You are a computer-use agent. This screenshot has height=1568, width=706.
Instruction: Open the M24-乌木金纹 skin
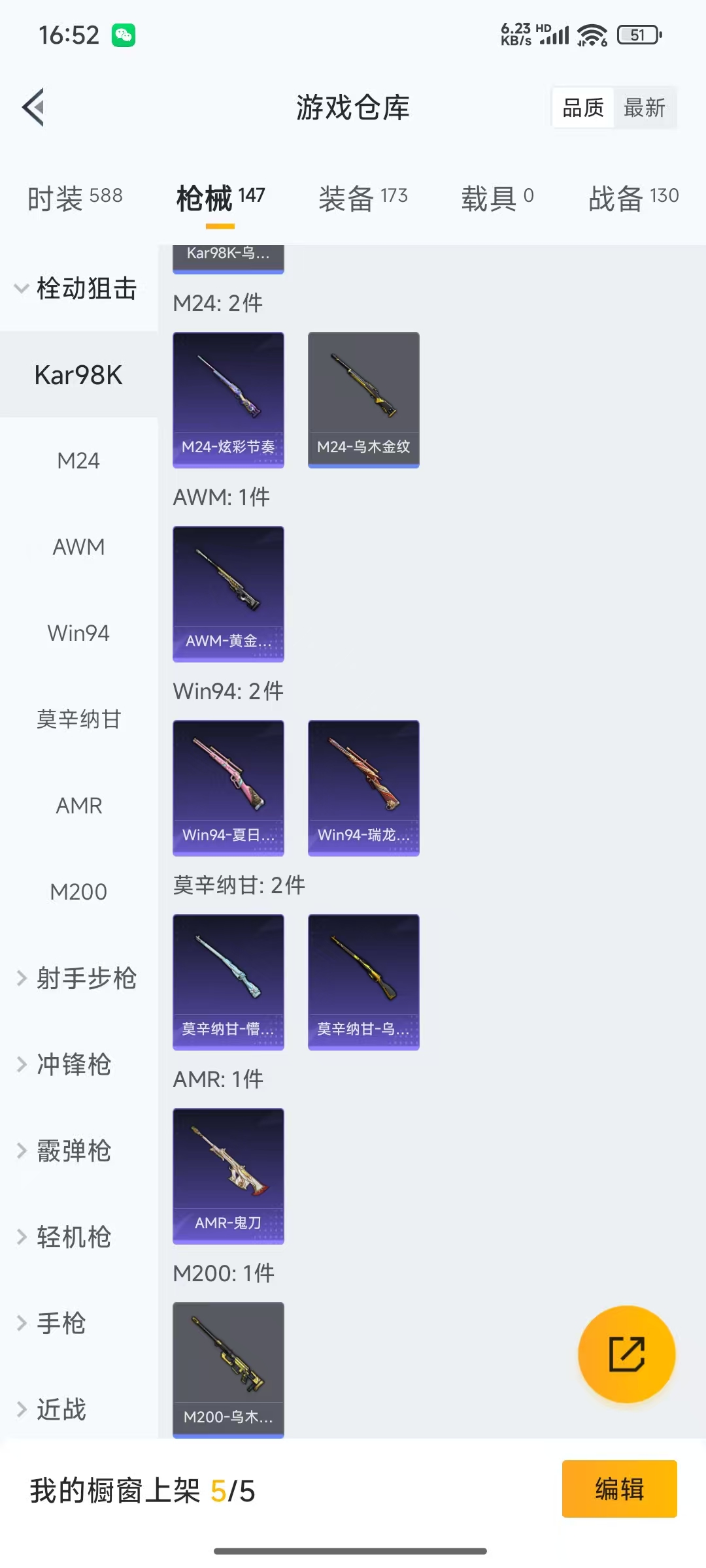click(363, 400)
